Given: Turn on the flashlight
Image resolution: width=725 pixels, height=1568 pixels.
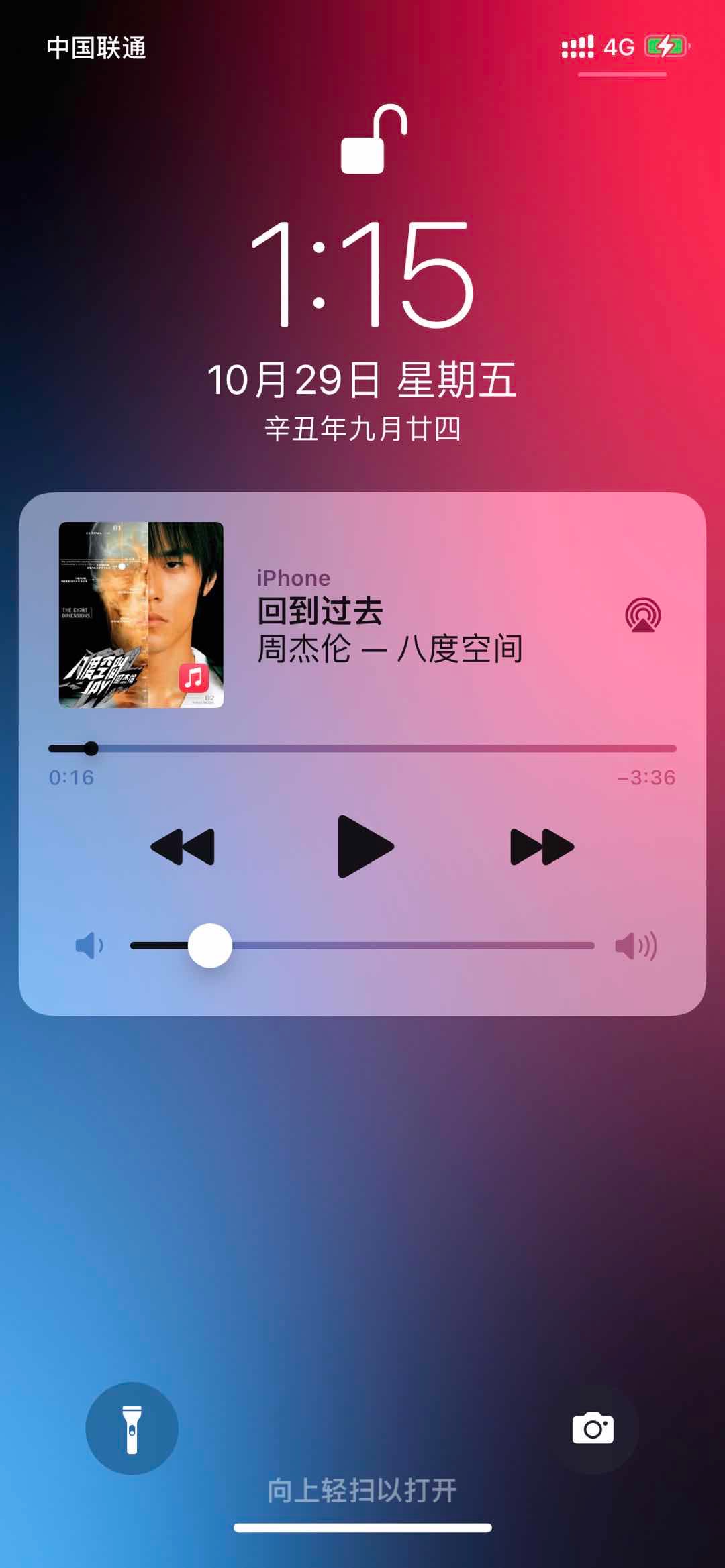Looking at the screenshot, I should 132,1428.
